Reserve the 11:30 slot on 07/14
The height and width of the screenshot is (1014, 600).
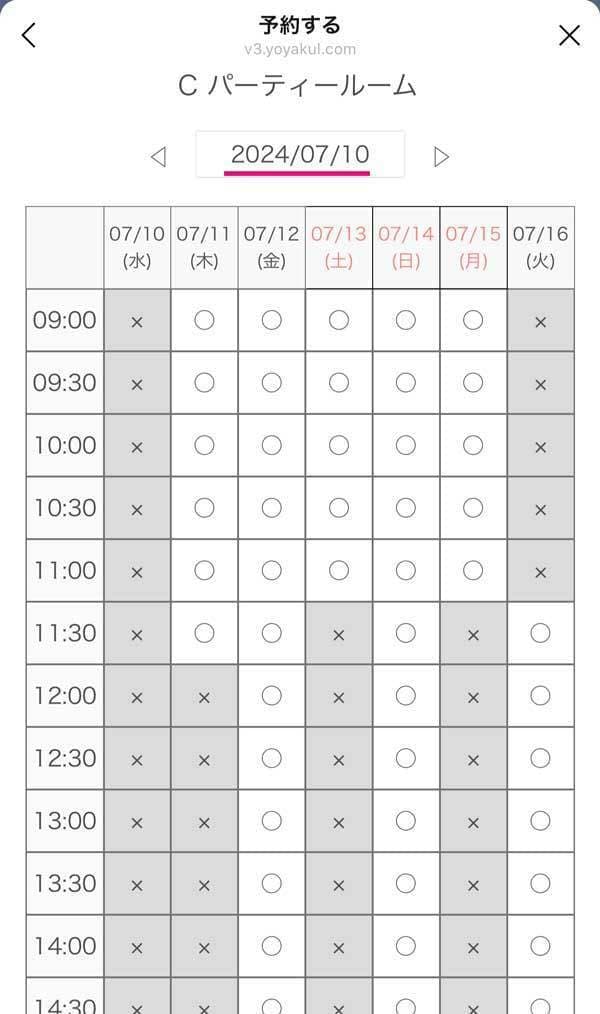(405, 633)
